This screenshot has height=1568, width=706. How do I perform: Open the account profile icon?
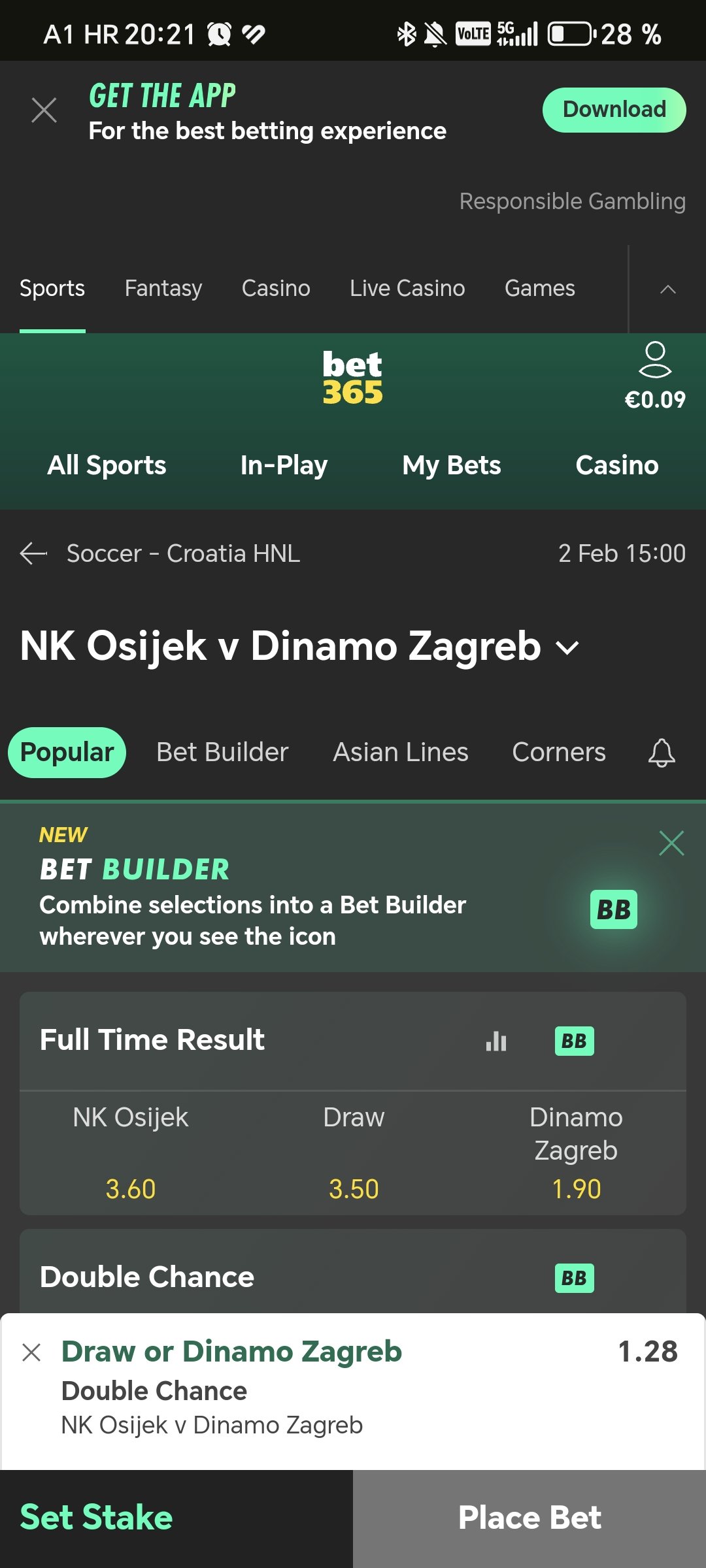(x=655, y=359)
